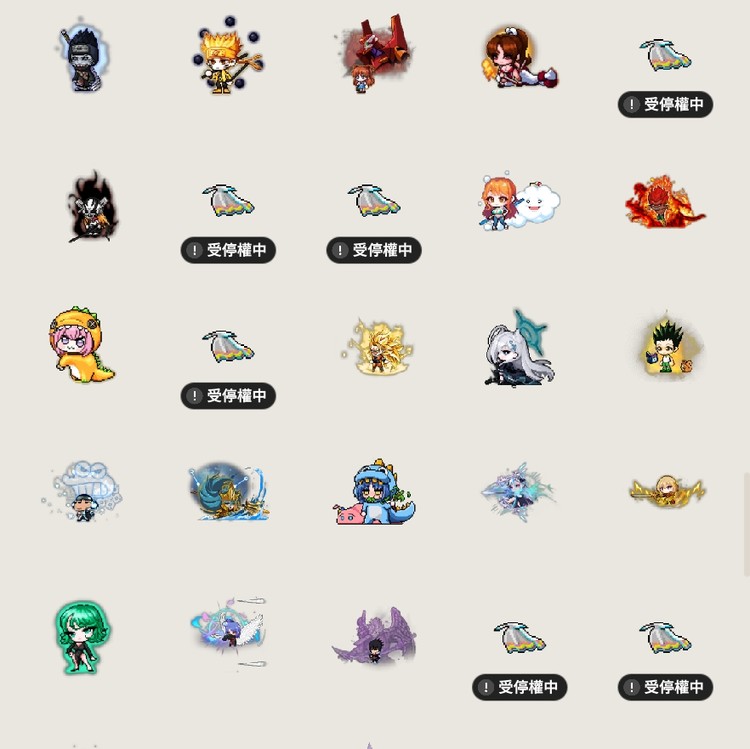
Task: Choose the brown-haired girl holding a fan
Action: click(520, 58)
